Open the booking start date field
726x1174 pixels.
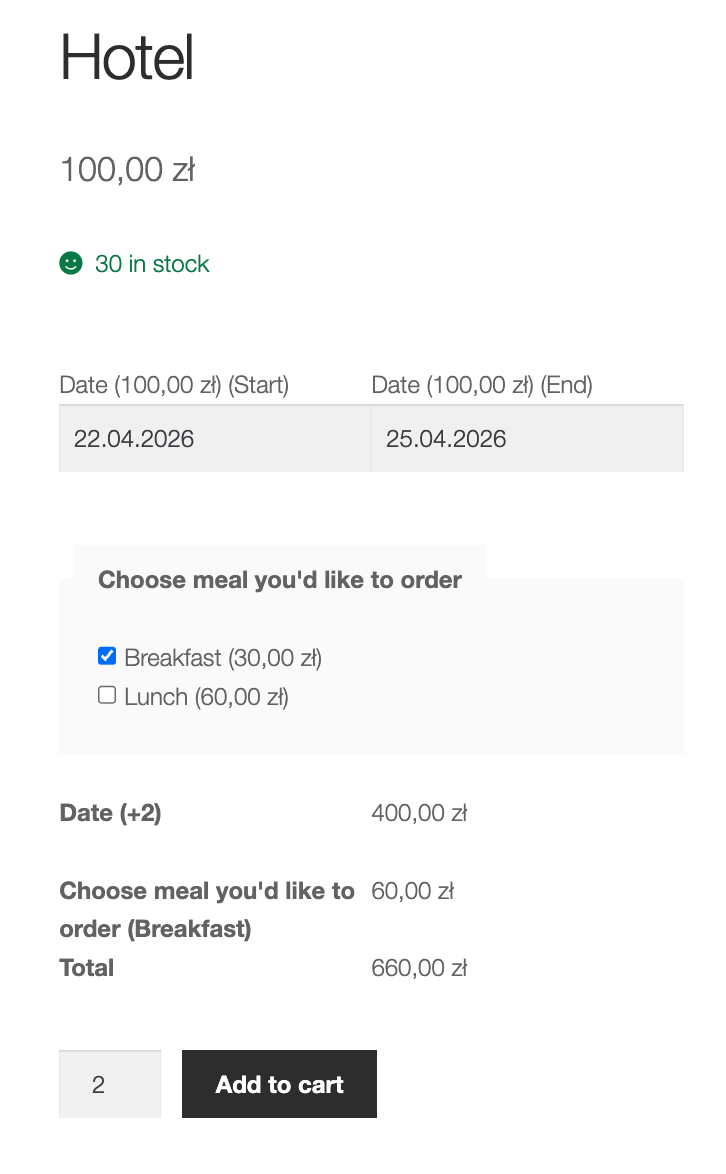(200, 438)
